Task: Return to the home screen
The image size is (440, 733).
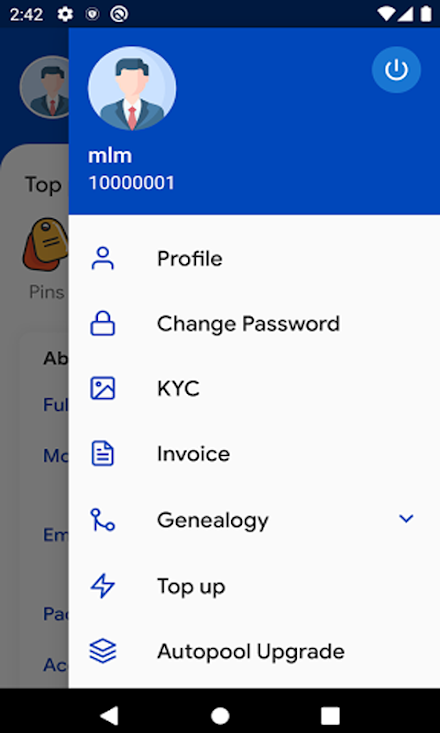Action: (220, 715)
